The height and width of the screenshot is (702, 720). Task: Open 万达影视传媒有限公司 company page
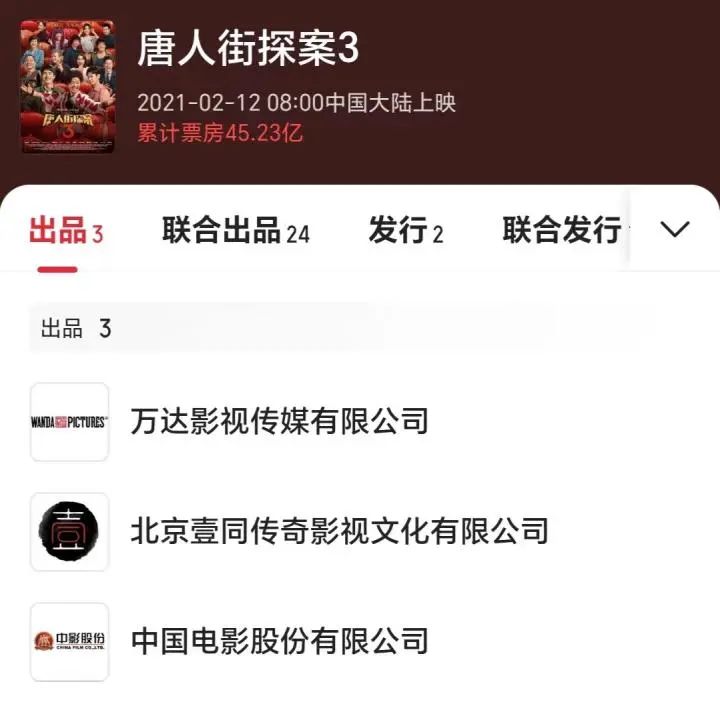pyautogui.click(x=279, y=421)
